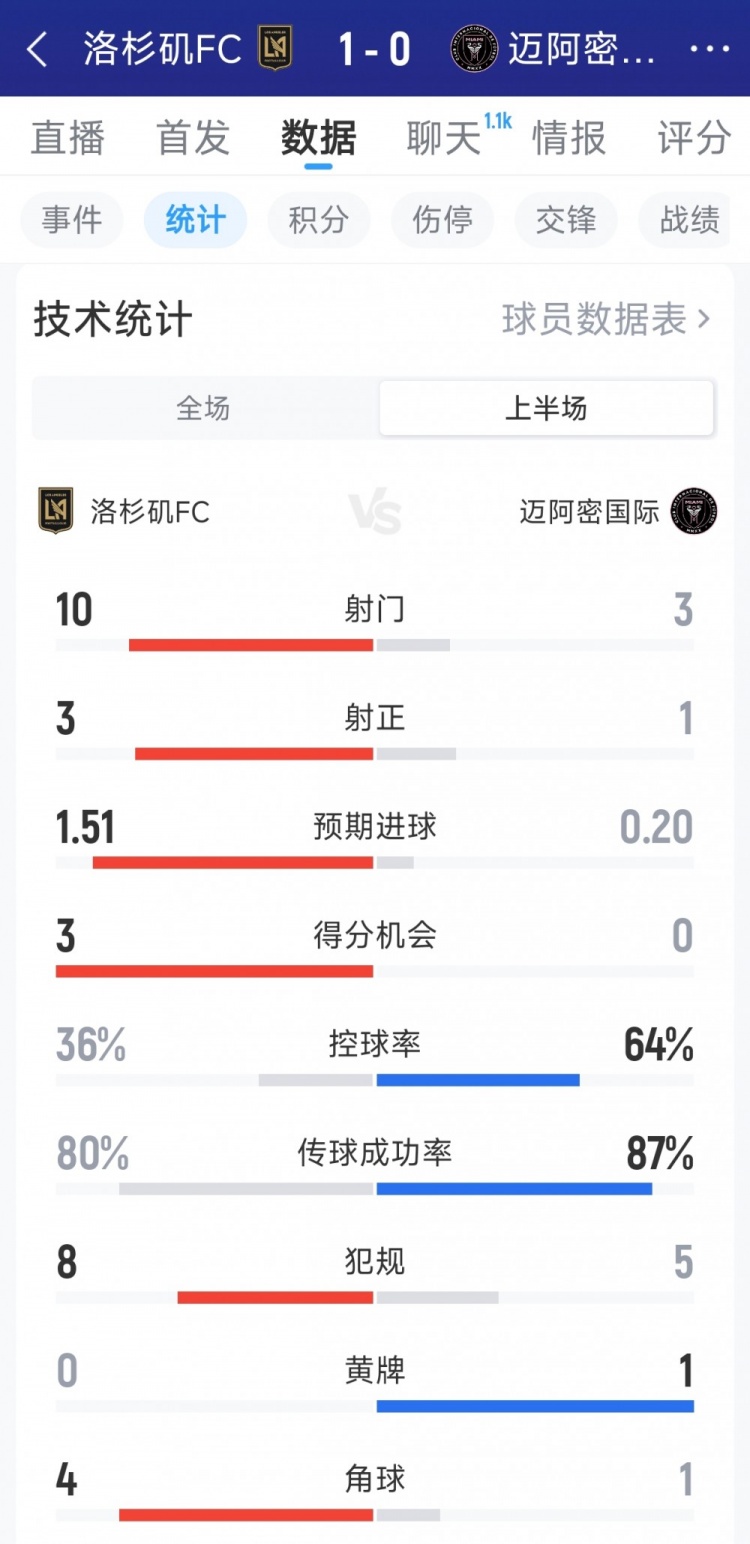This screenshot has height=1544, width=750.
Task: Select the 上半场 segment
Action: pyautogui.click(x=546, y=408)
